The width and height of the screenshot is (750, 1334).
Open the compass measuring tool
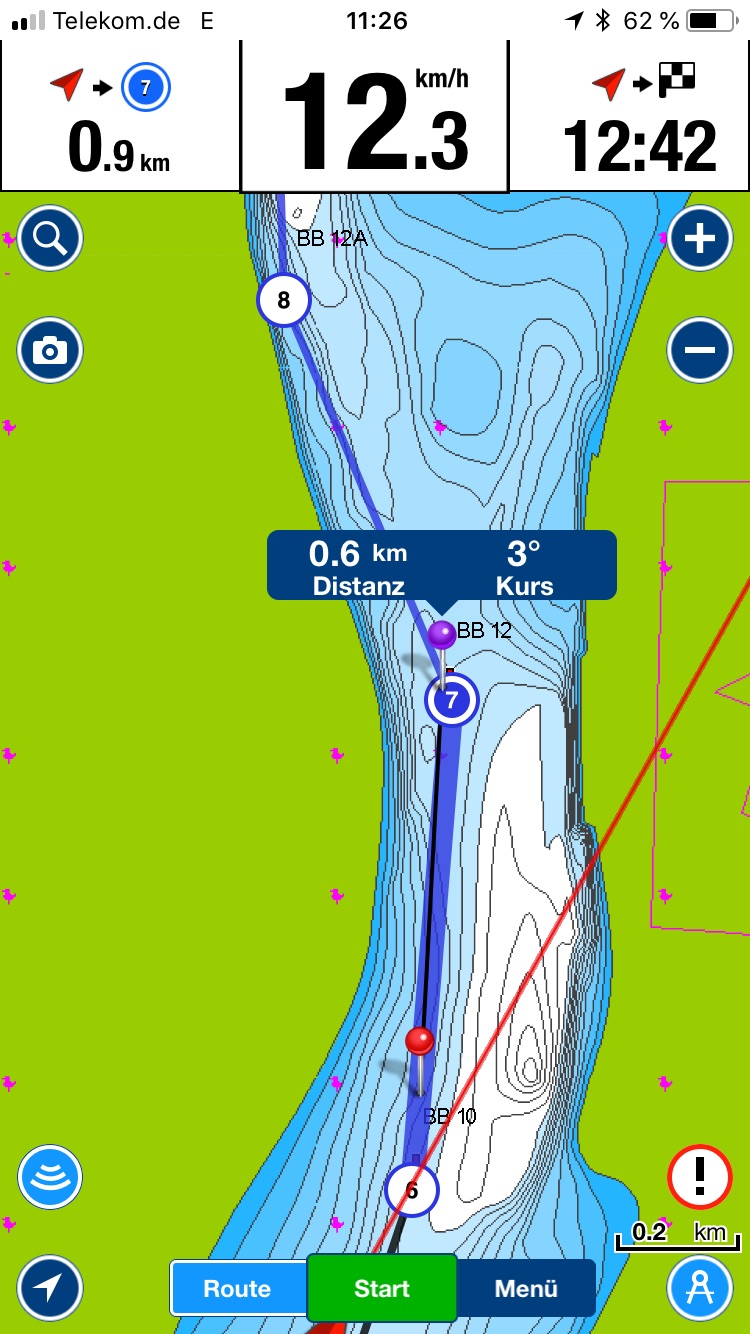coord(700,1289)
